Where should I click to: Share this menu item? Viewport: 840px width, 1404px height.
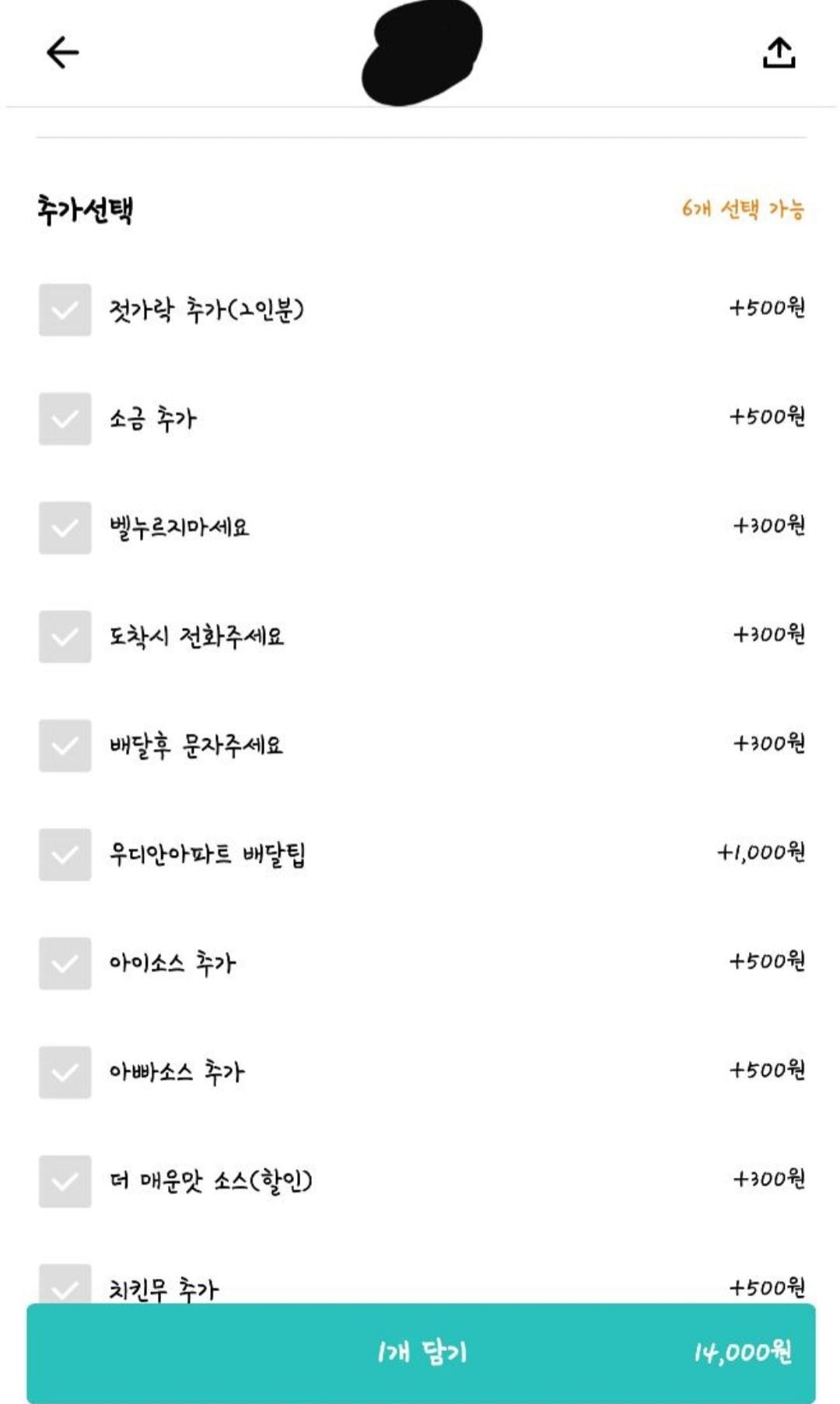779,53
